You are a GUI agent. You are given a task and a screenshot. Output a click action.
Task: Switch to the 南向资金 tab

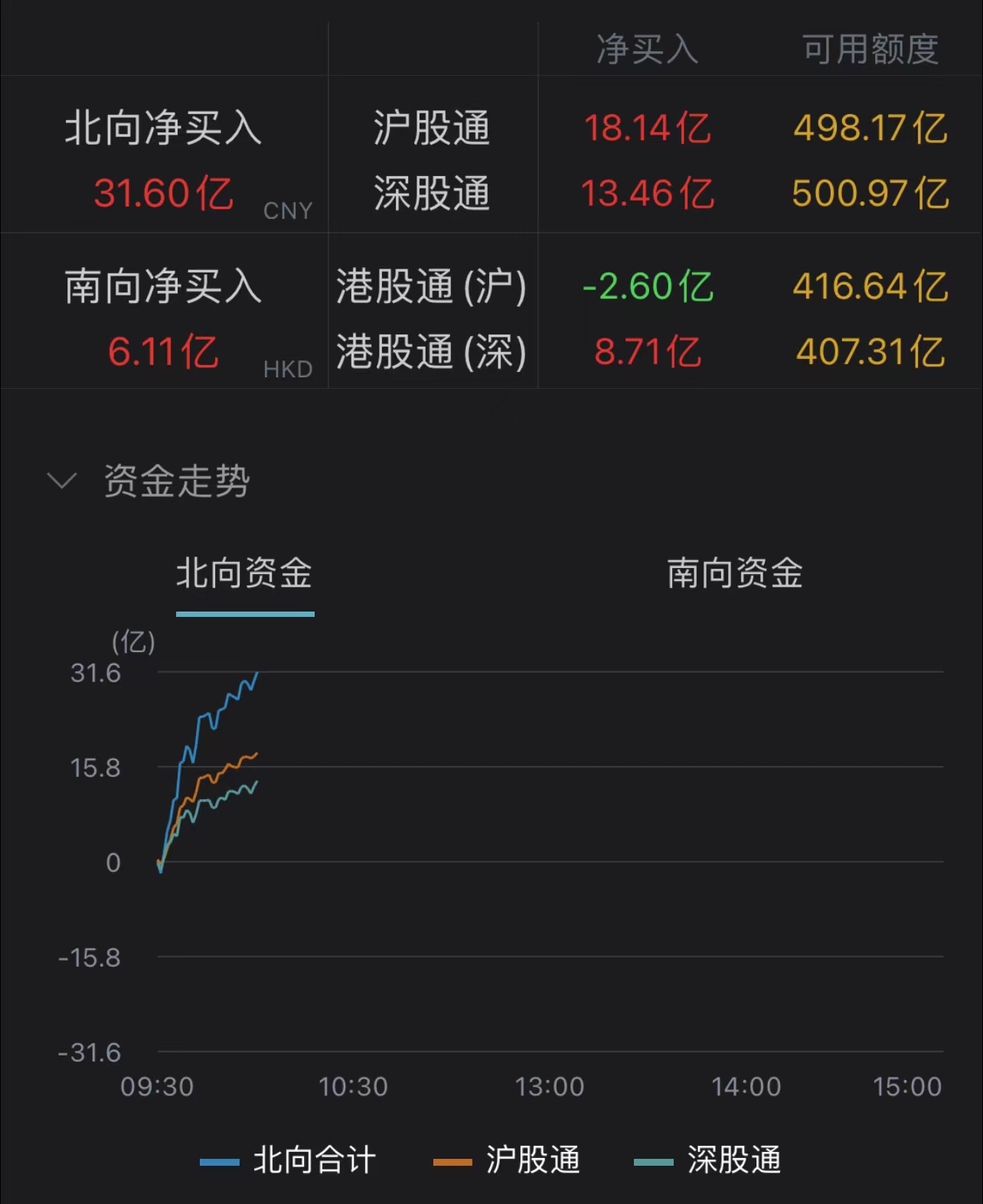[734, 573]
